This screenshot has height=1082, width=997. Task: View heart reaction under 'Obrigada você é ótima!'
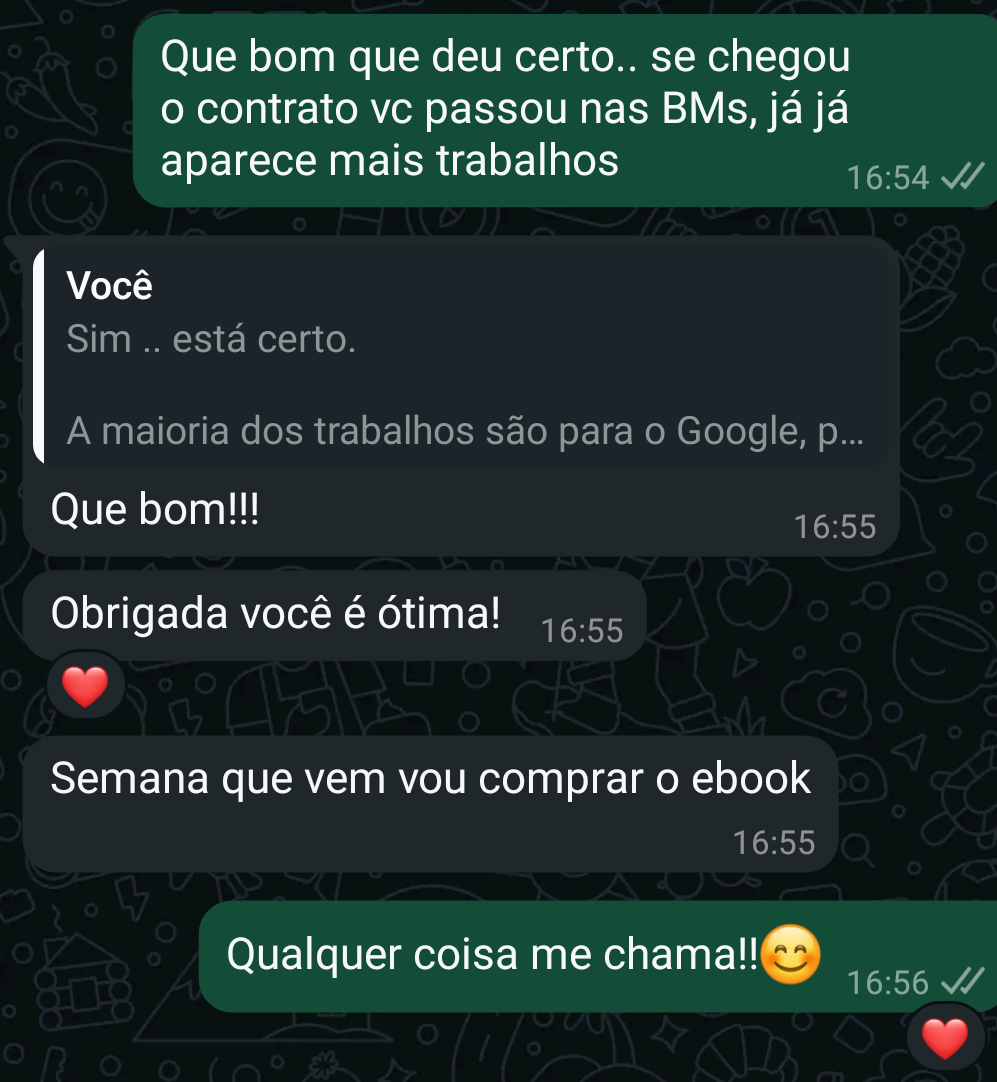(85, 687)
